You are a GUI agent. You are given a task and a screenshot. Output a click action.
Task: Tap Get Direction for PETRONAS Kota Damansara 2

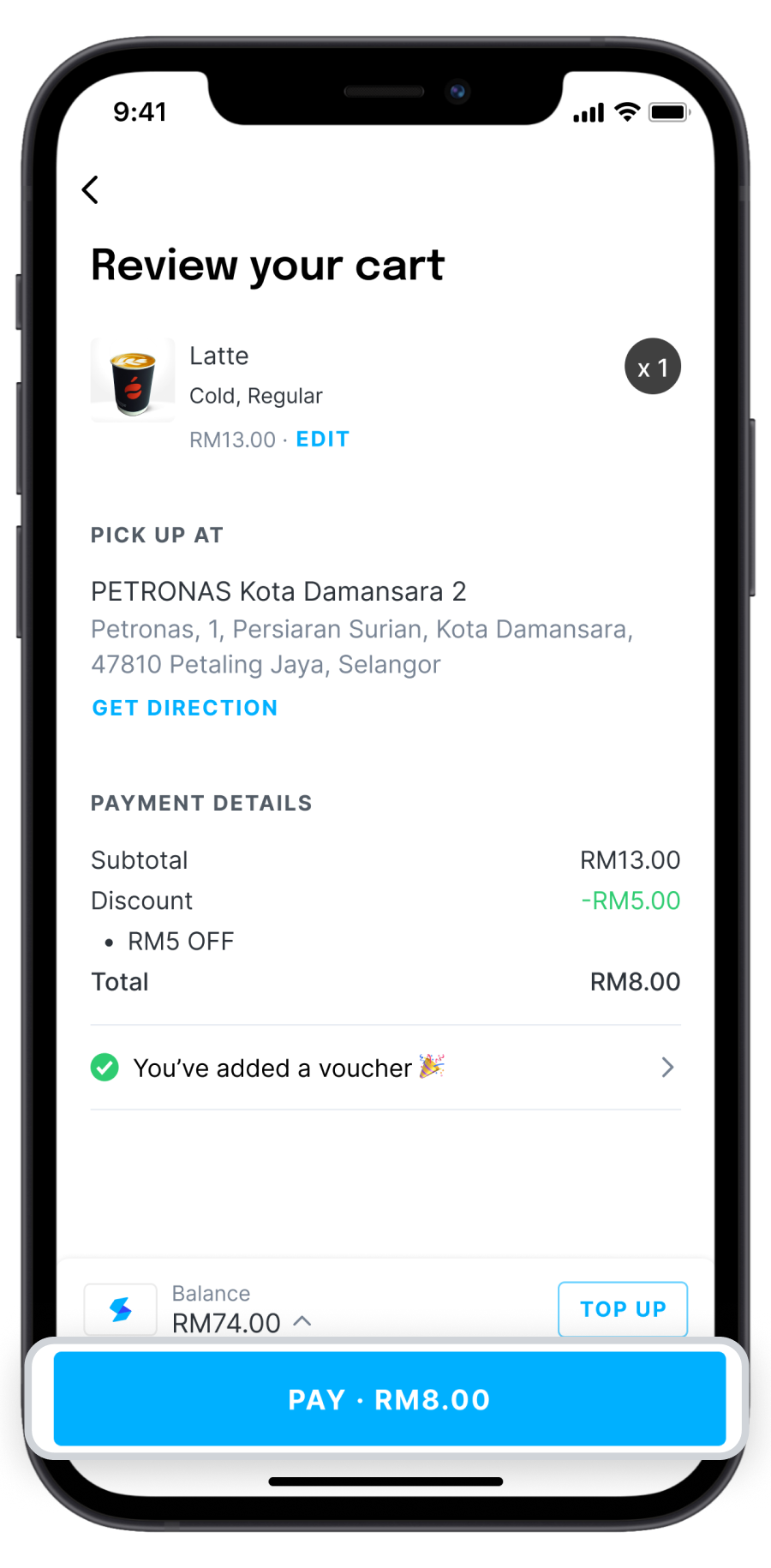185,708
